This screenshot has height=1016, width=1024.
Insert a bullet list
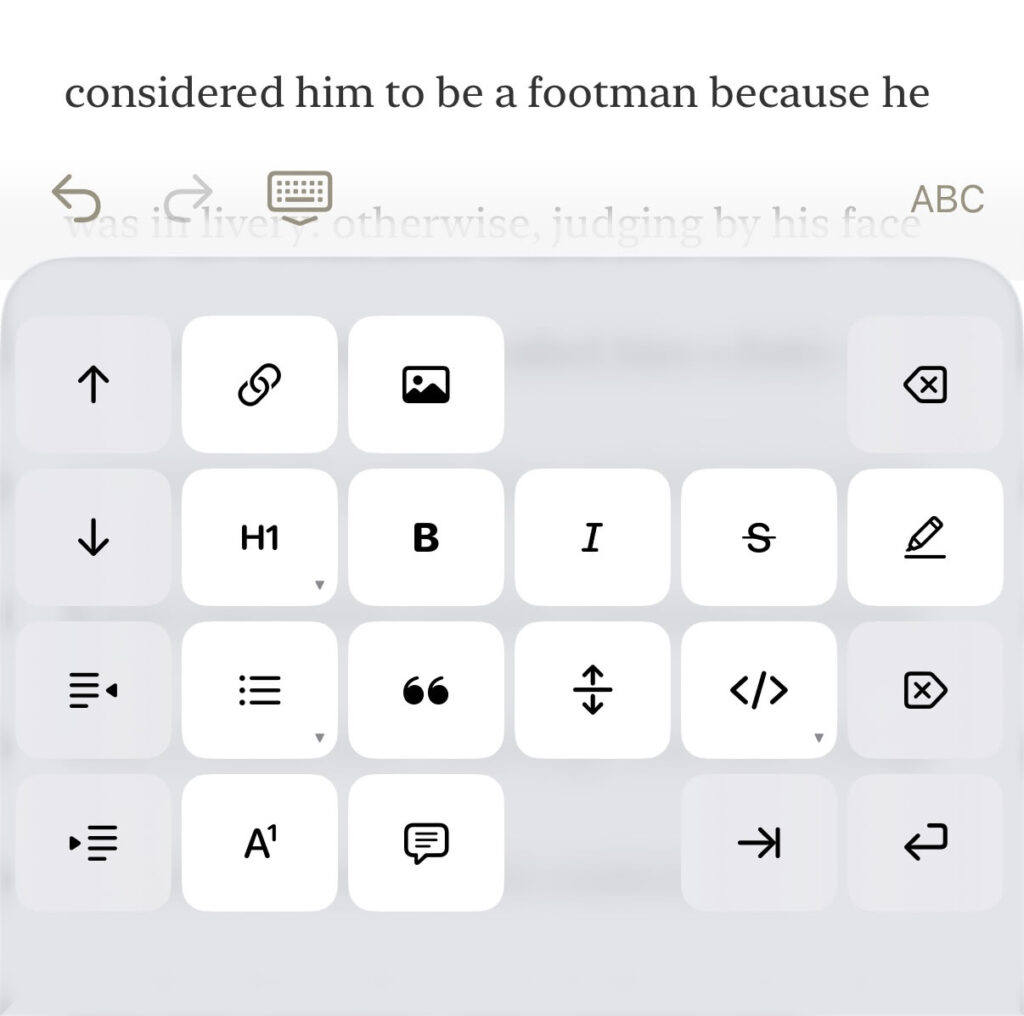(x=259, y=690)
